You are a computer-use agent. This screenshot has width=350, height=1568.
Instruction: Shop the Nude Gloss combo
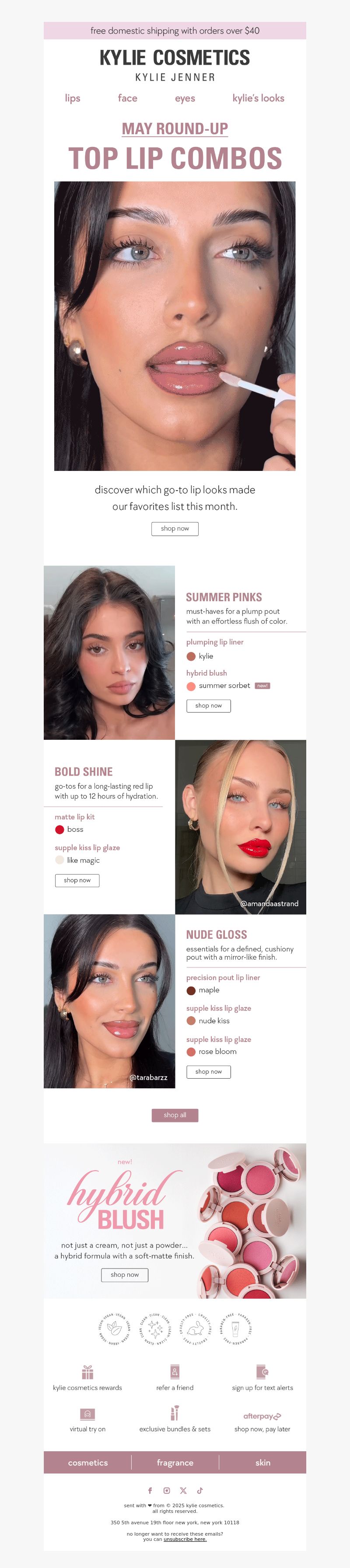(x=208, y=1071)
